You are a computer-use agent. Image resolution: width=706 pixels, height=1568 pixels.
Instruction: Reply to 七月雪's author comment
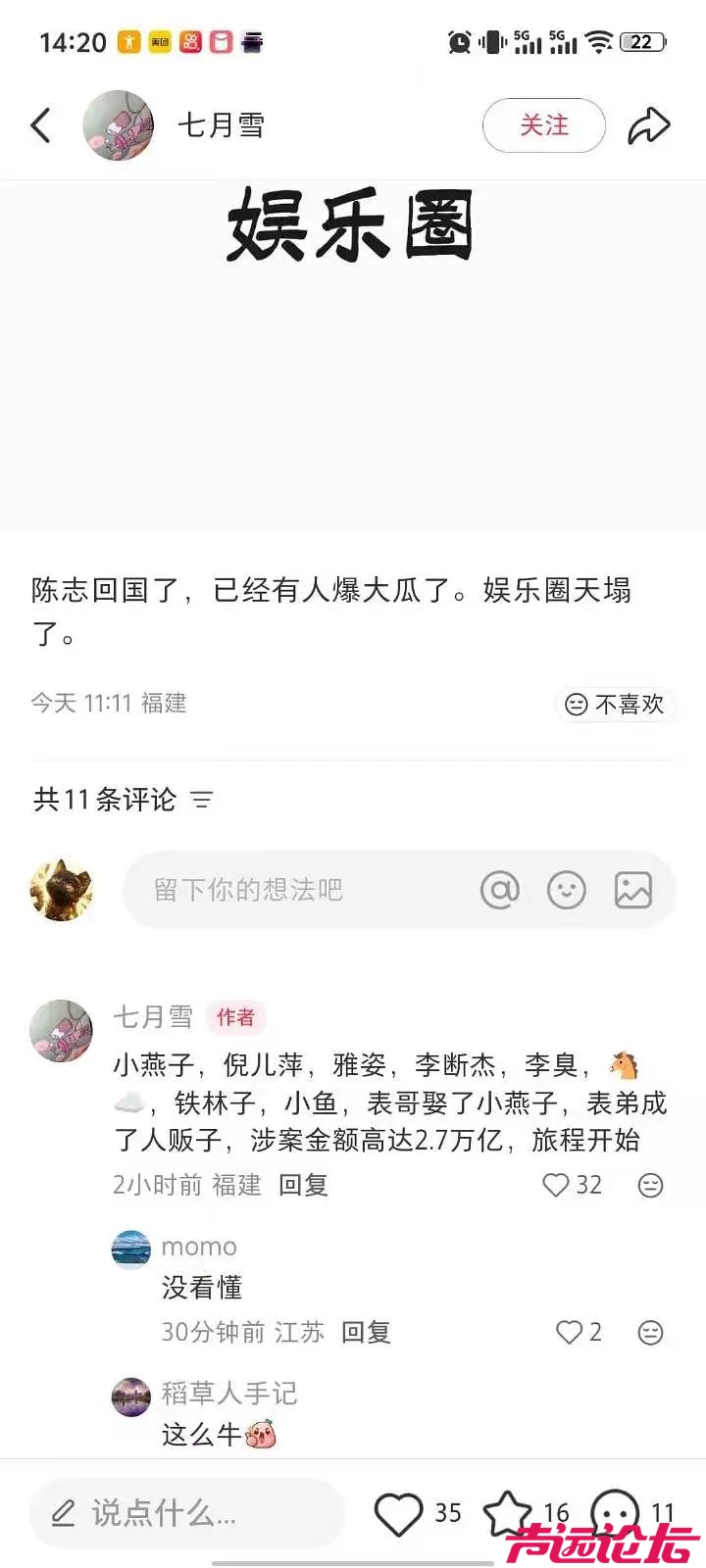point(303,1185)
